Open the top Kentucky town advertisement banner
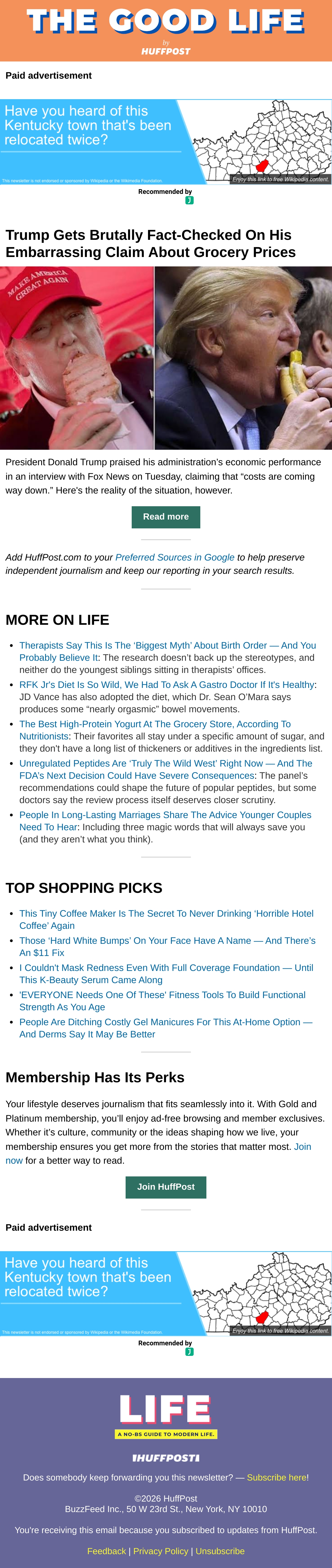Screen dimensions: 332x1568 (166, 142)
